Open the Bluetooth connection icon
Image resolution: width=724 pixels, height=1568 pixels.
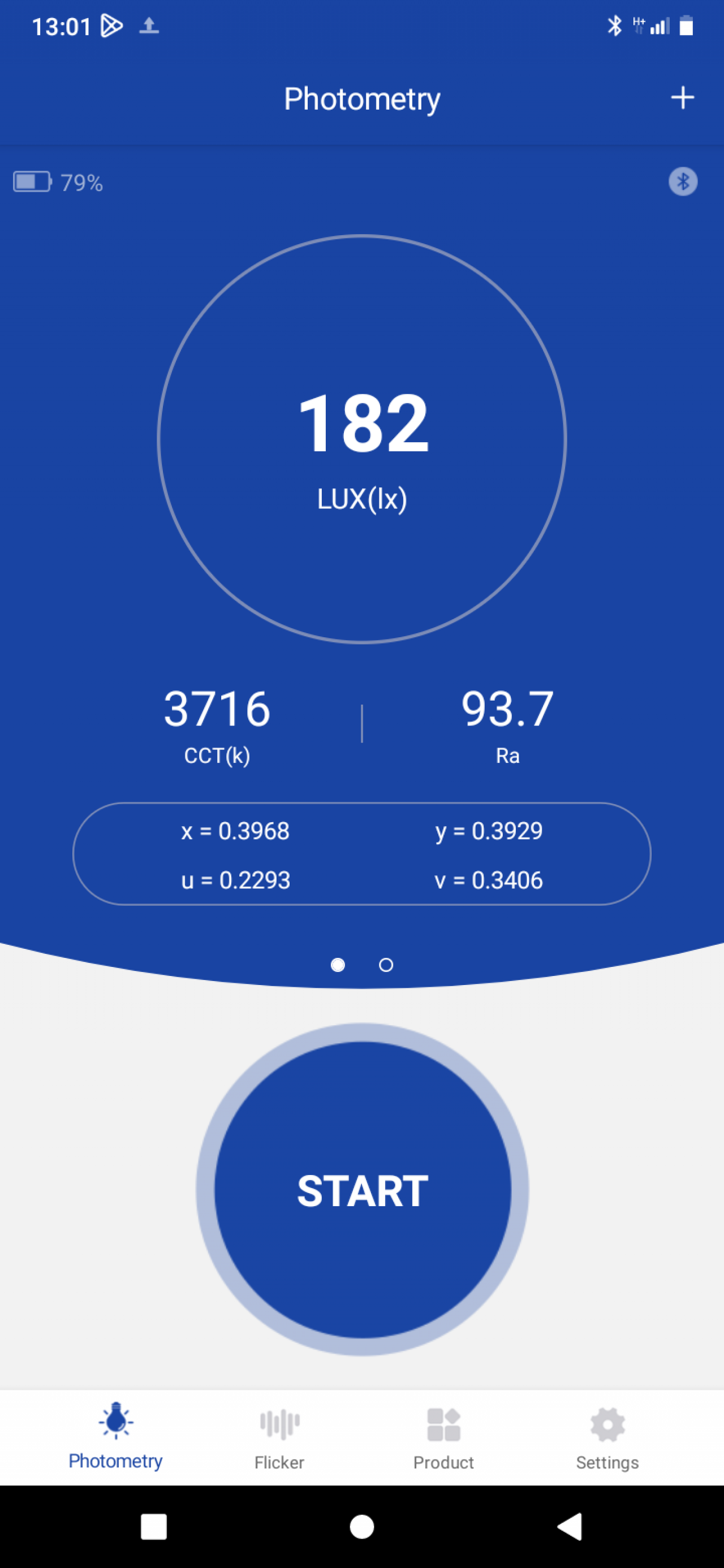coord(683,182)
